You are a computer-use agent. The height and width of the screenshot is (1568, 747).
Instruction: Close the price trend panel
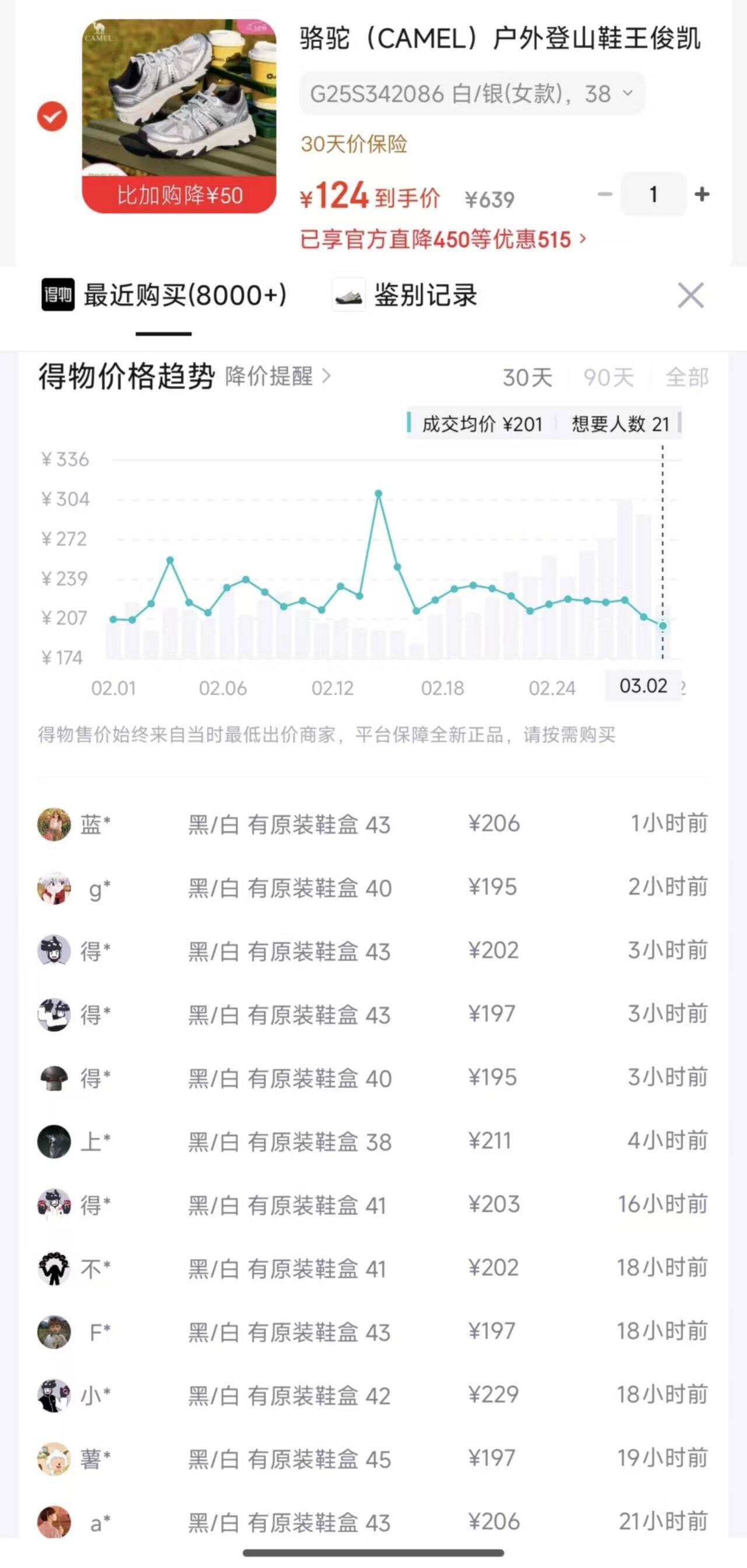pos(690,296)
